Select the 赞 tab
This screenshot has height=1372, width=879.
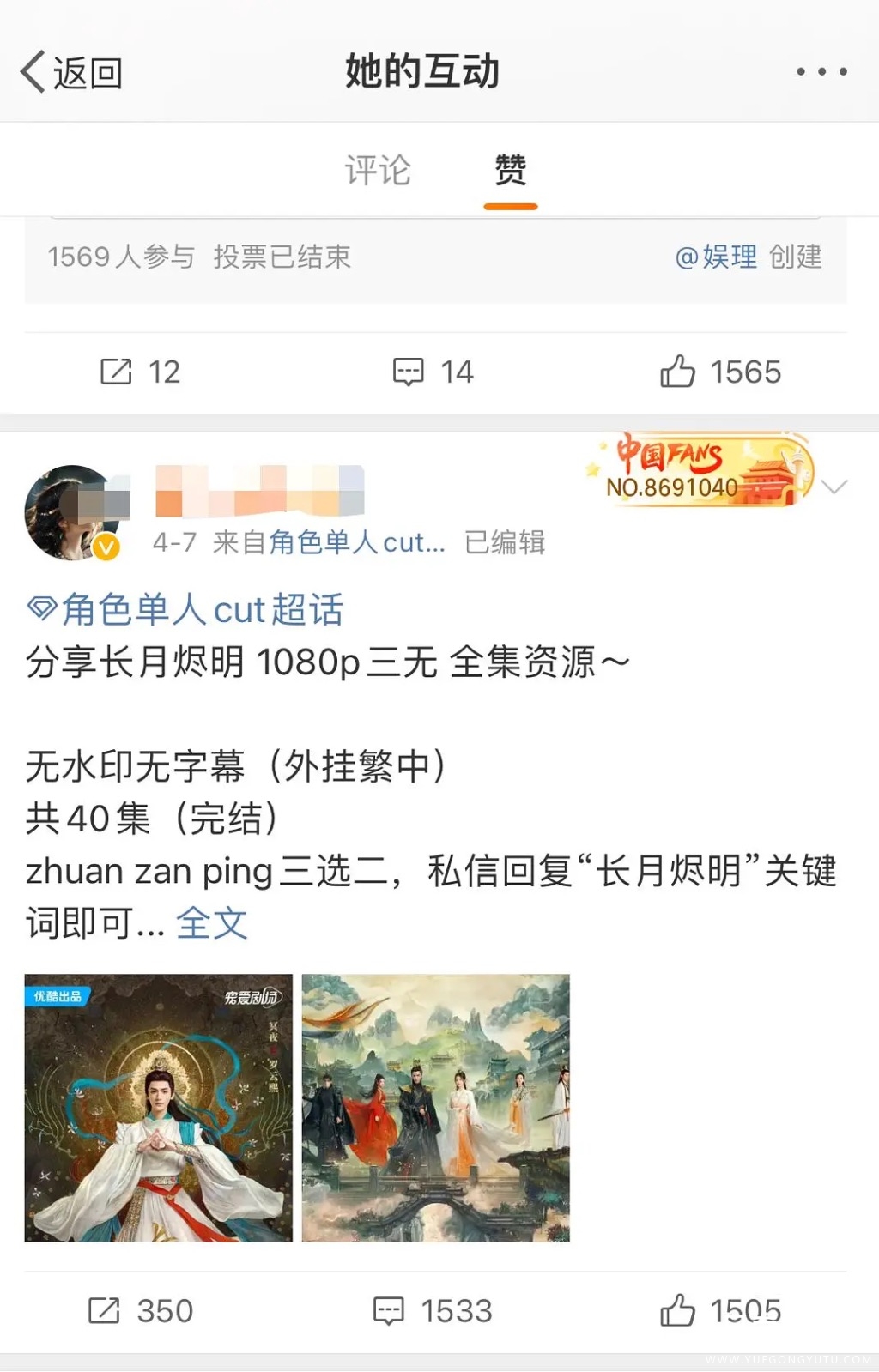(x=510, y=170)
